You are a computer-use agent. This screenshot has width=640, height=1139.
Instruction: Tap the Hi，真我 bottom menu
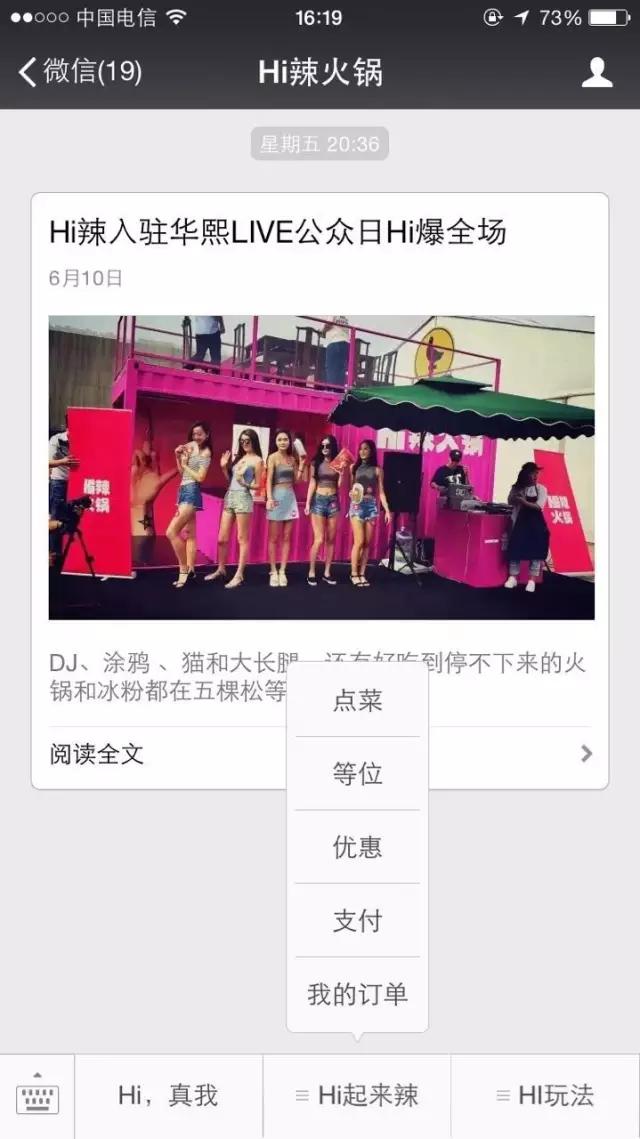coord(168,1096)
